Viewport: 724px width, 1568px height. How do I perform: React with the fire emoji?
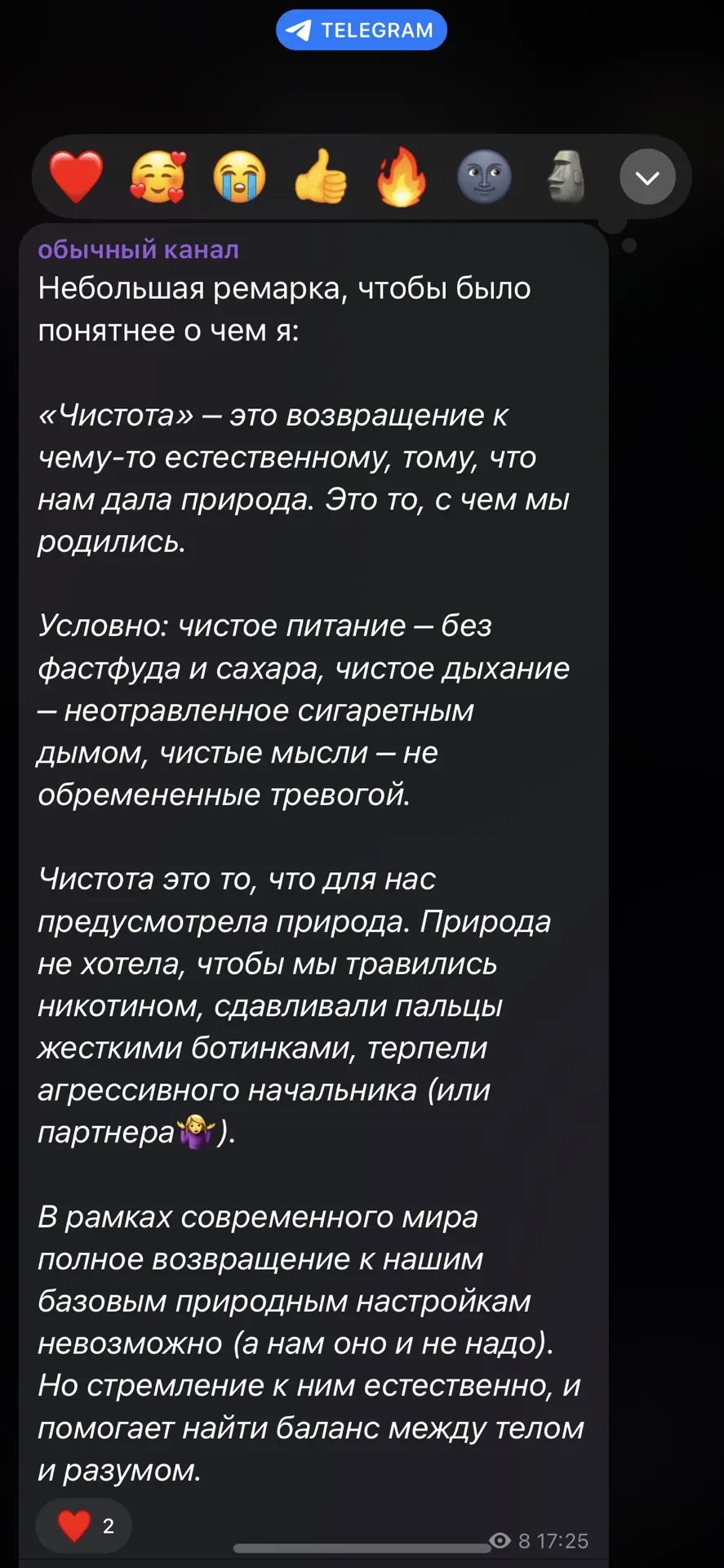coord(402,176)
